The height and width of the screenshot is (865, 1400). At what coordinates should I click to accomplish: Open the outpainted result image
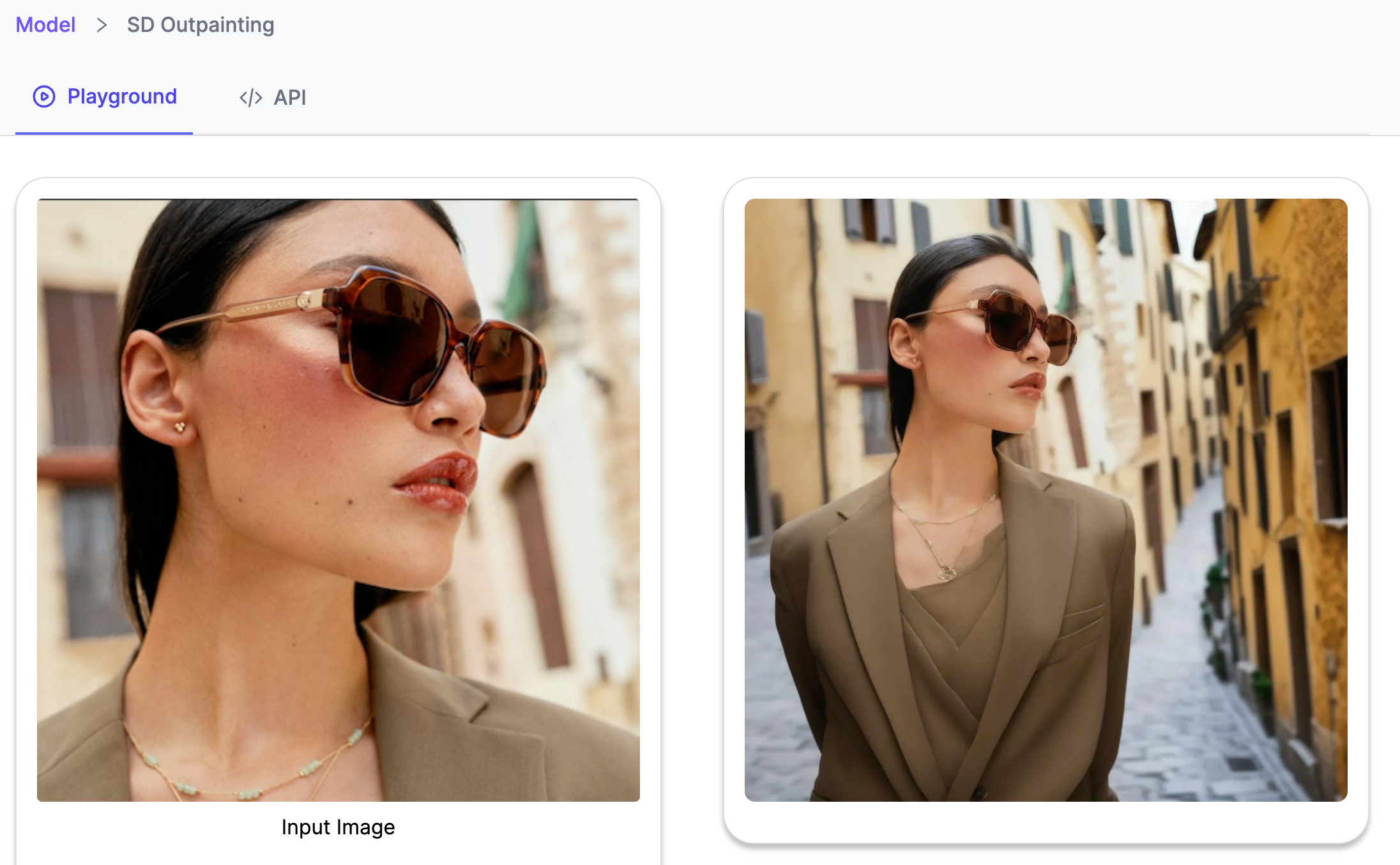coord(1046,500)
